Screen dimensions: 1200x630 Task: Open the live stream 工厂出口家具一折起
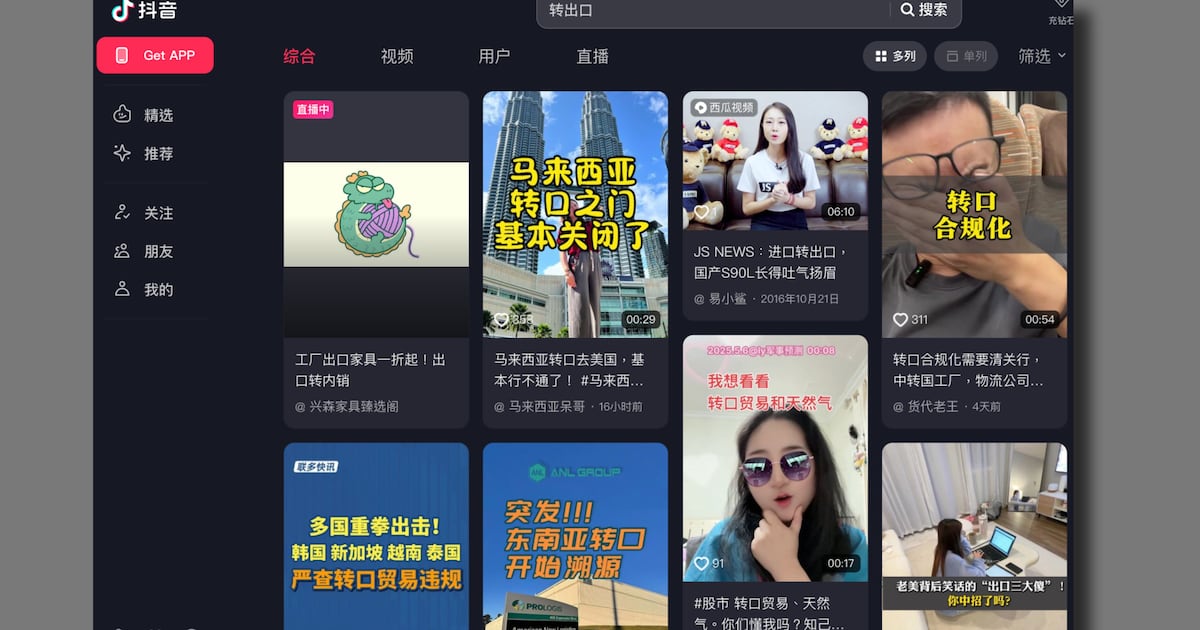tap(376, 215)
